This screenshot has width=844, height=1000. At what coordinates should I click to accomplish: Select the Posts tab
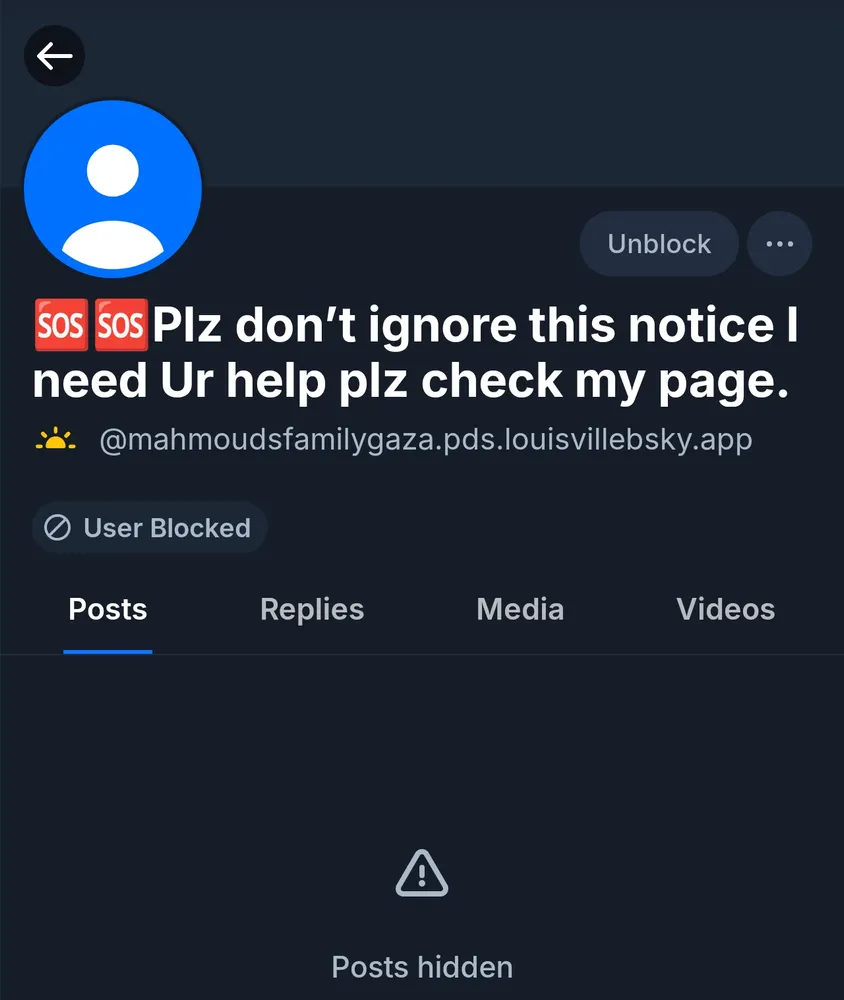pyautogui.click(x=108, y=609)
